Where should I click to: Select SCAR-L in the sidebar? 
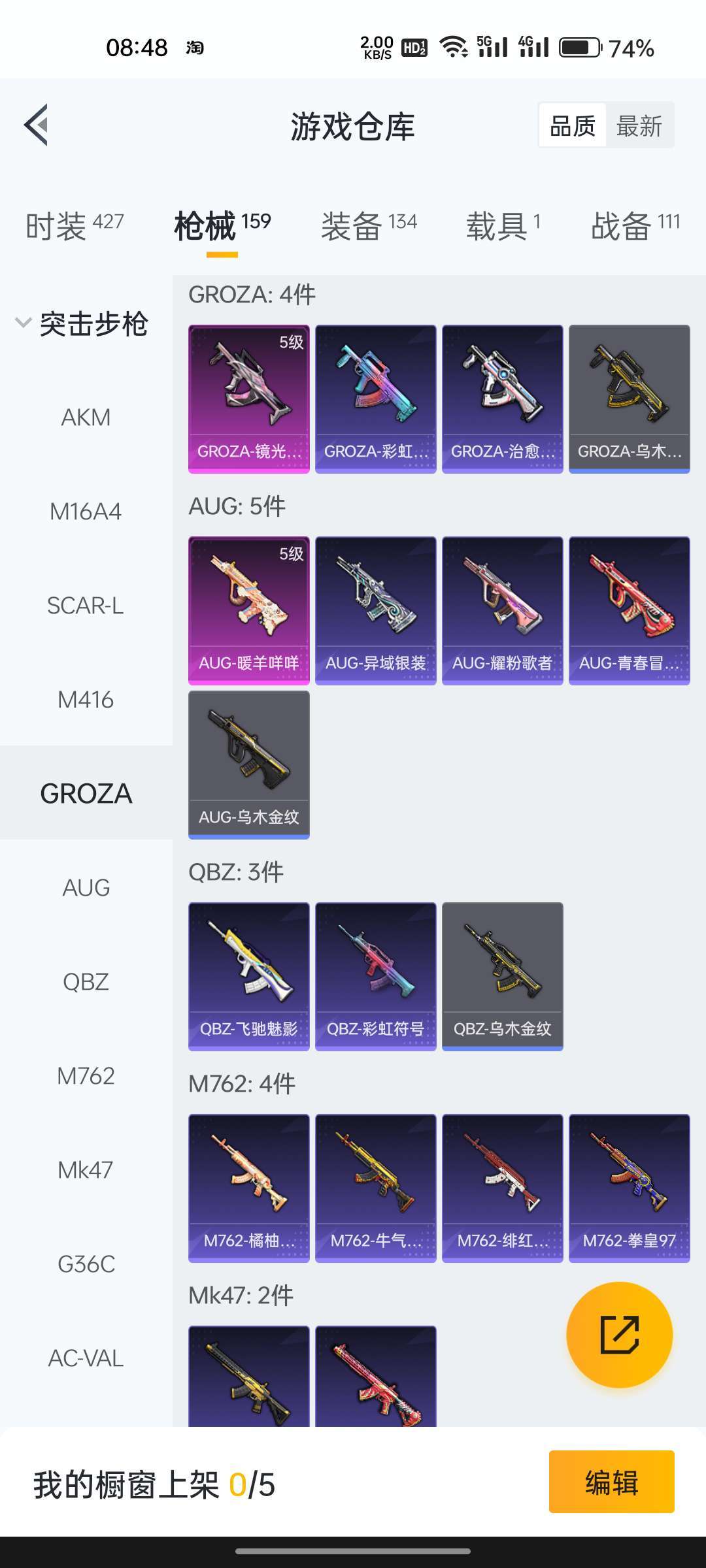tap(86, 606)
